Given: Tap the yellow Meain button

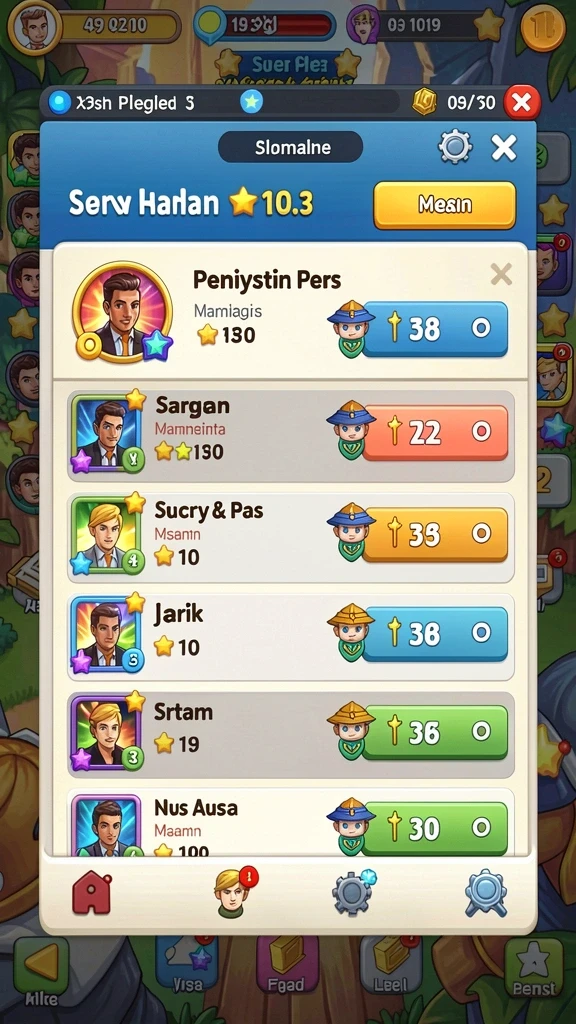Looking at the screenshot, I should [x=445, y=205].
